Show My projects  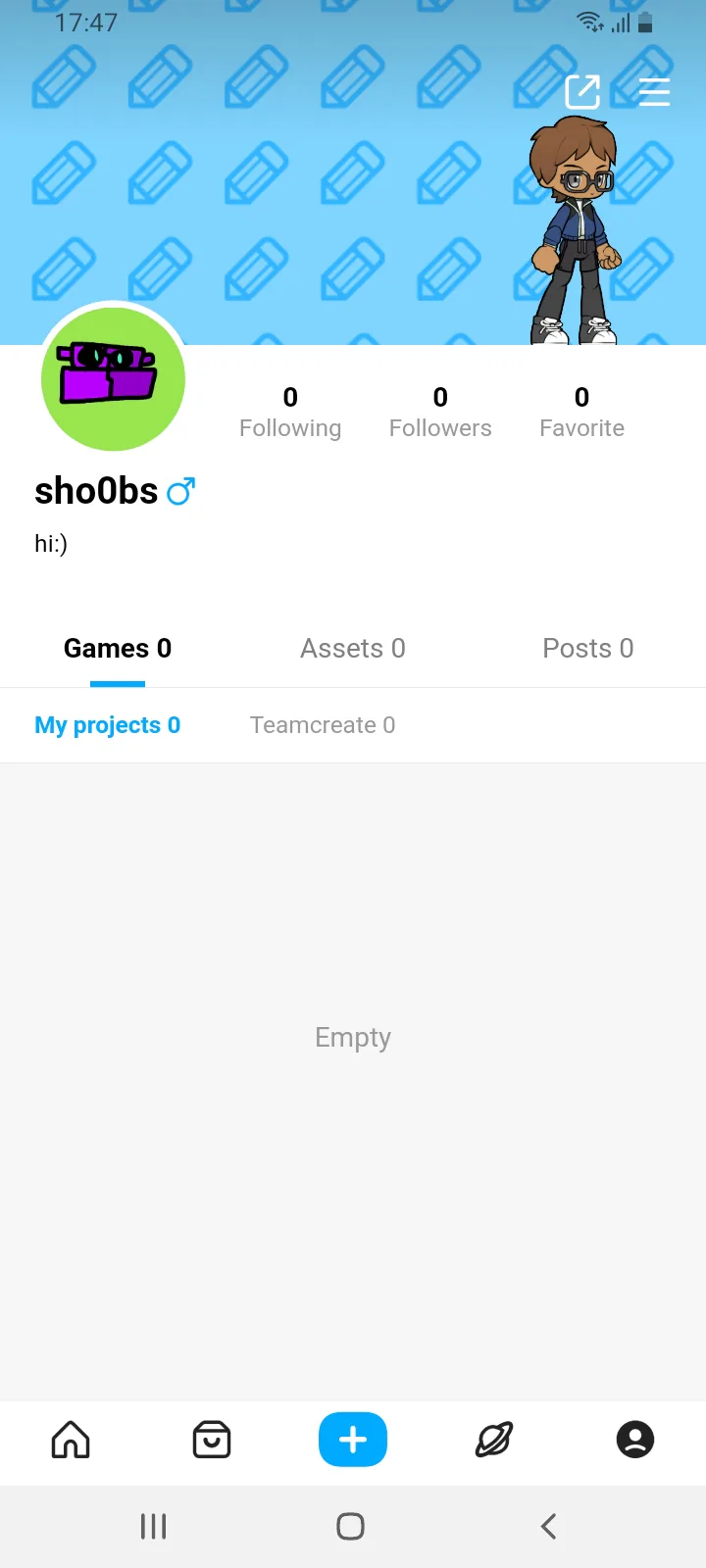tap(107, 725)
